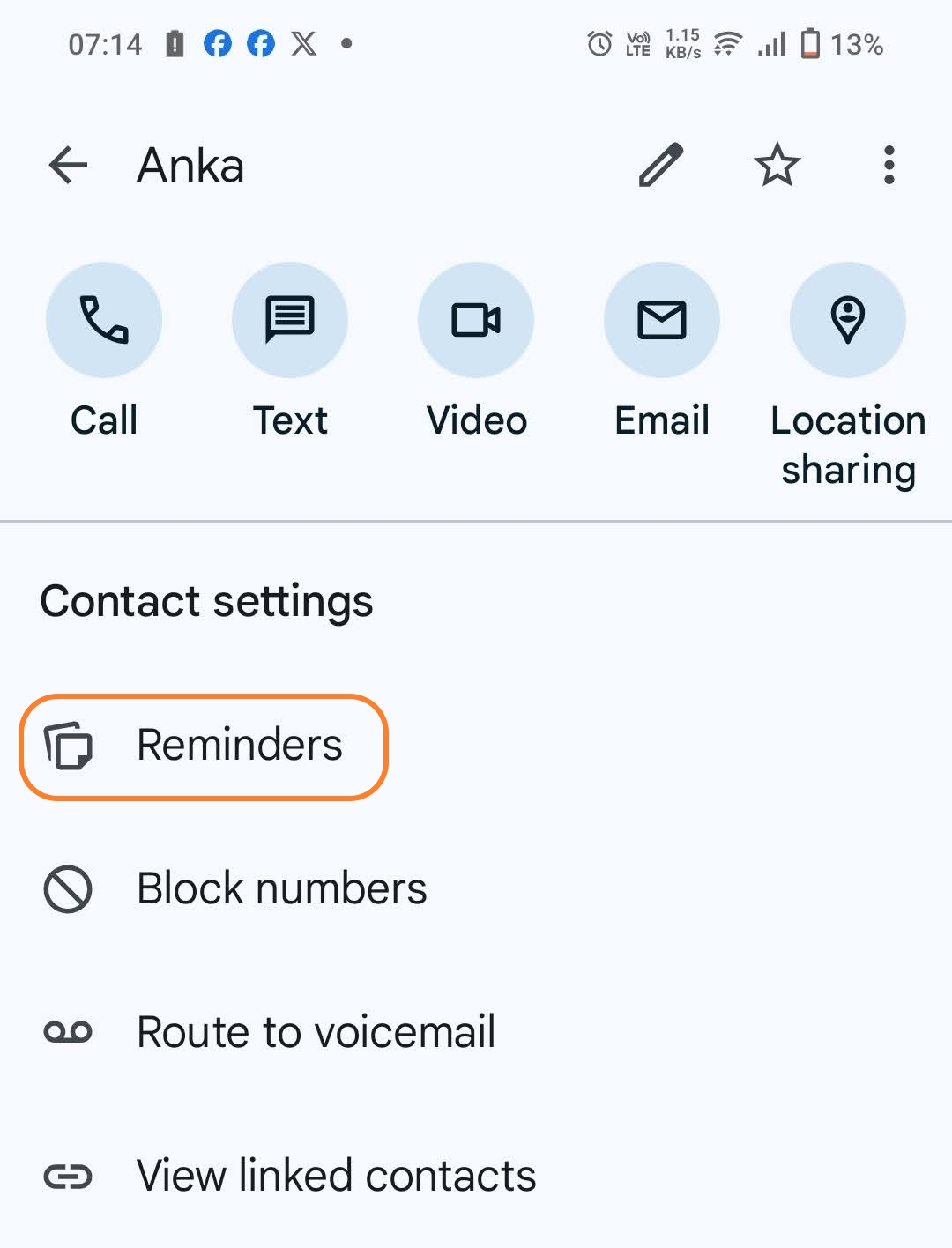952x1248 pixels.
Task: Tap the Call icon to phone Anka
Action: (104, 319)
